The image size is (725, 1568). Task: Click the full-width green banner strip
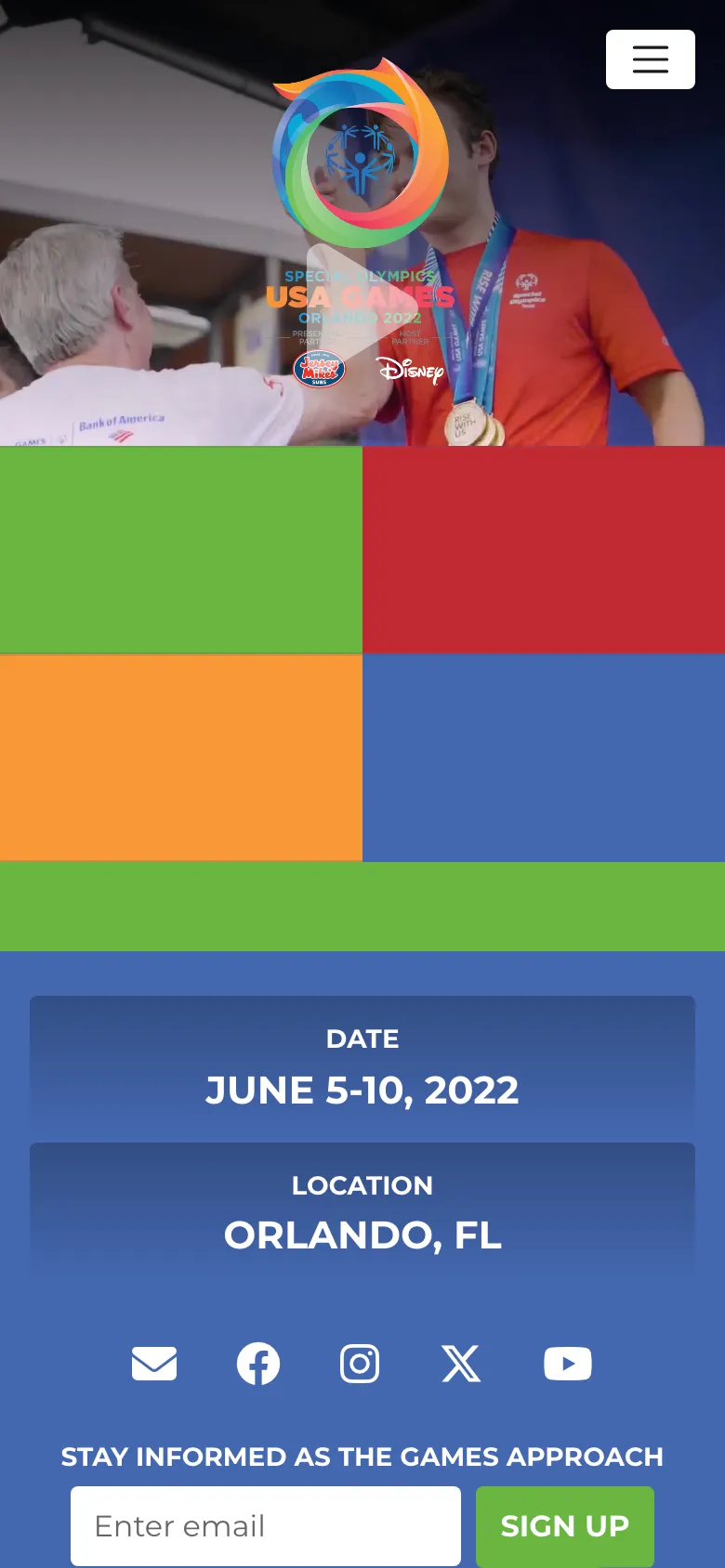click(x=362, y=906)
